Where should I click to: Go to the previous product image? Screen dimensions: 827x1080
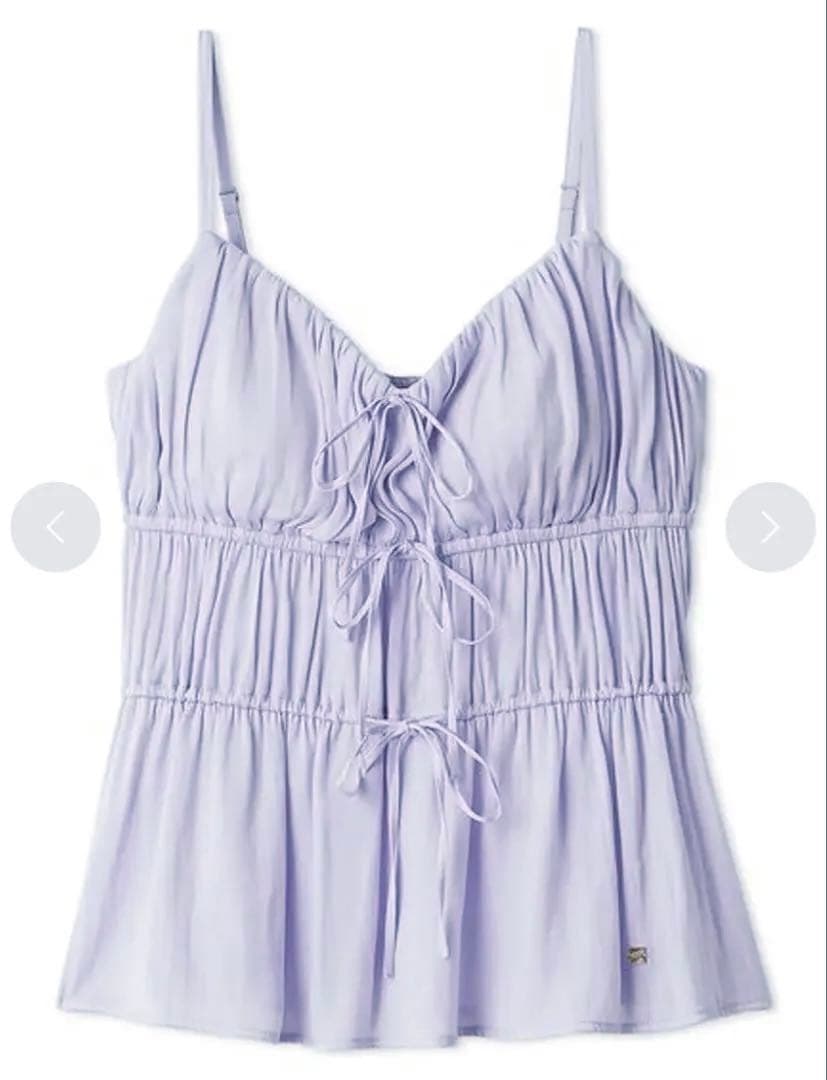55,527
